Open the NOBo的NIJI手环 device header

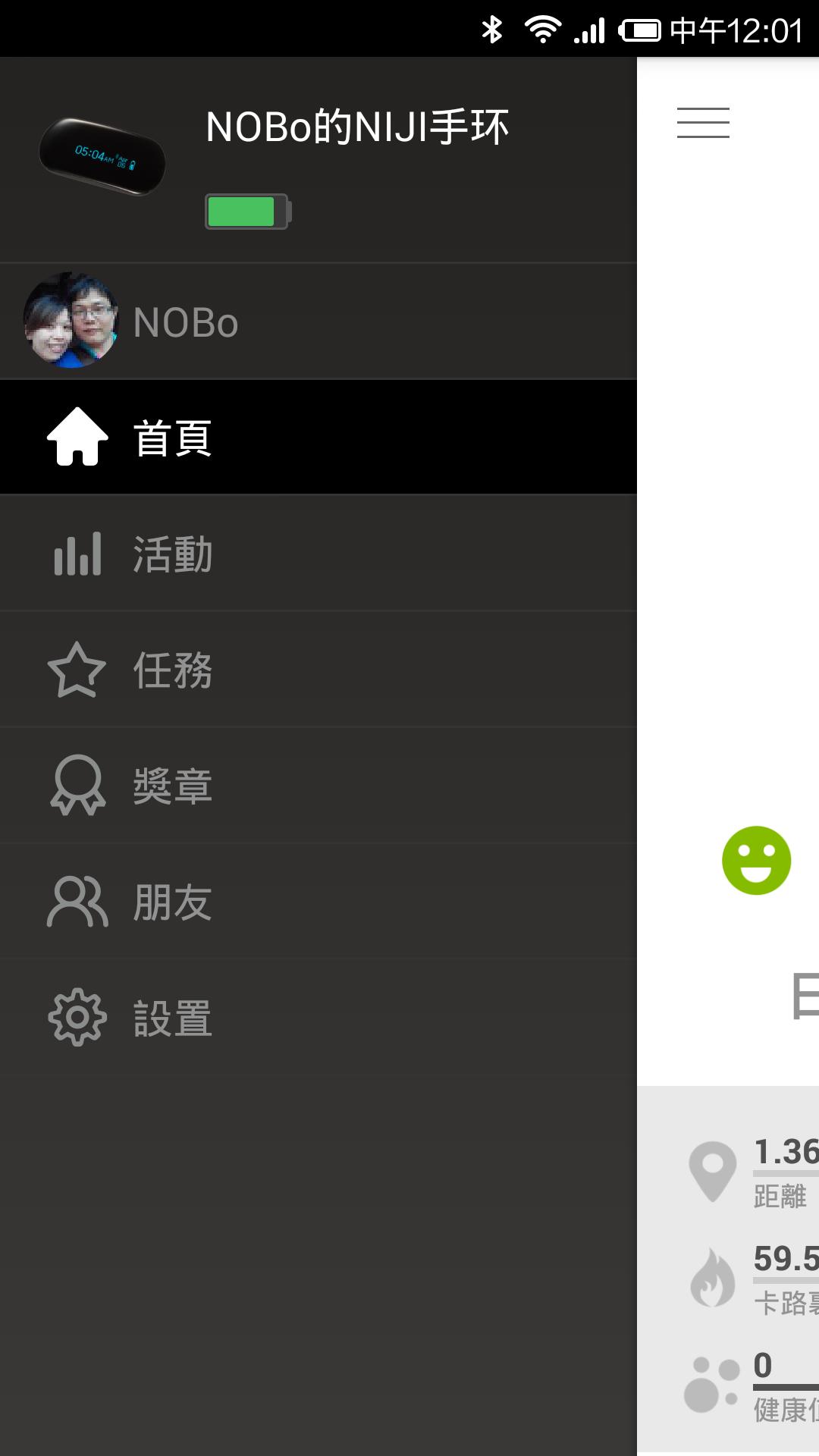318,159
